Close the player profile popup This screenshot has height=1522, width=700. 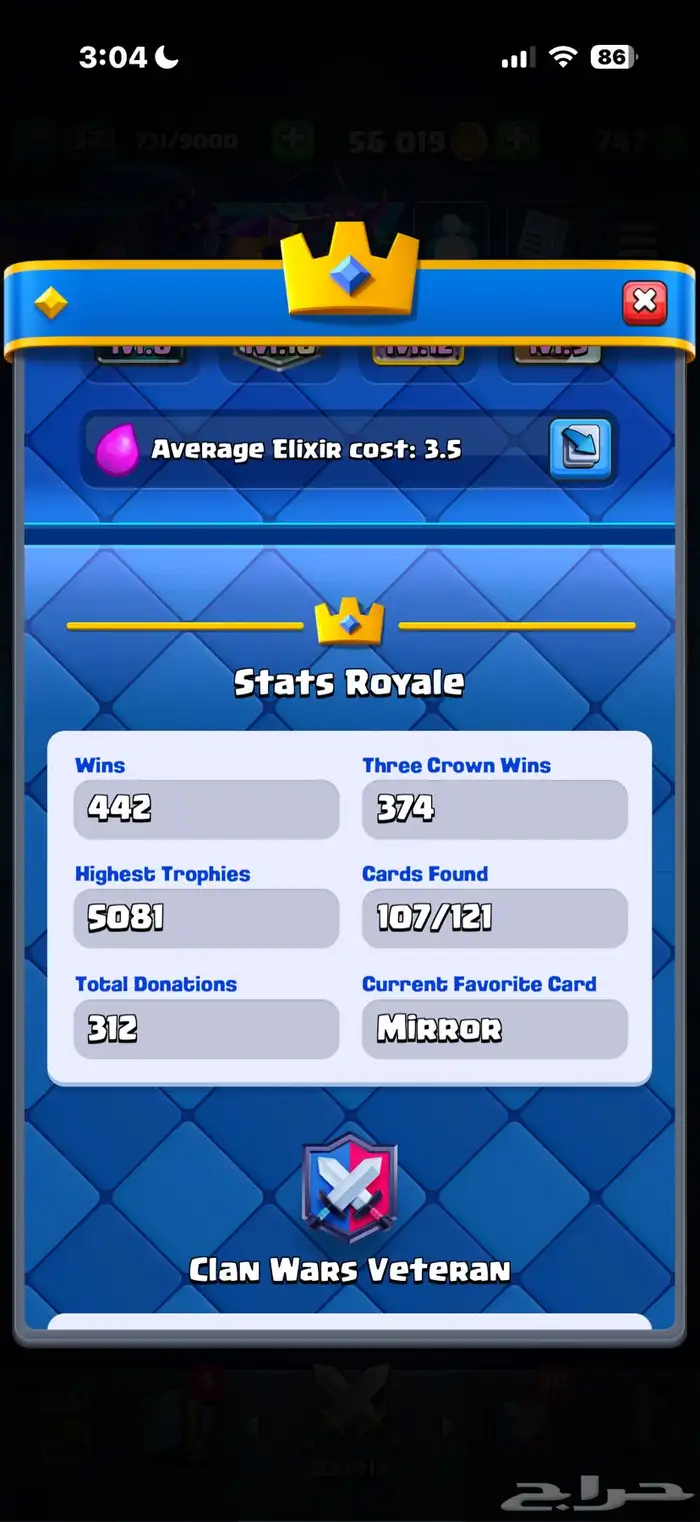click(x=644, y=302)
